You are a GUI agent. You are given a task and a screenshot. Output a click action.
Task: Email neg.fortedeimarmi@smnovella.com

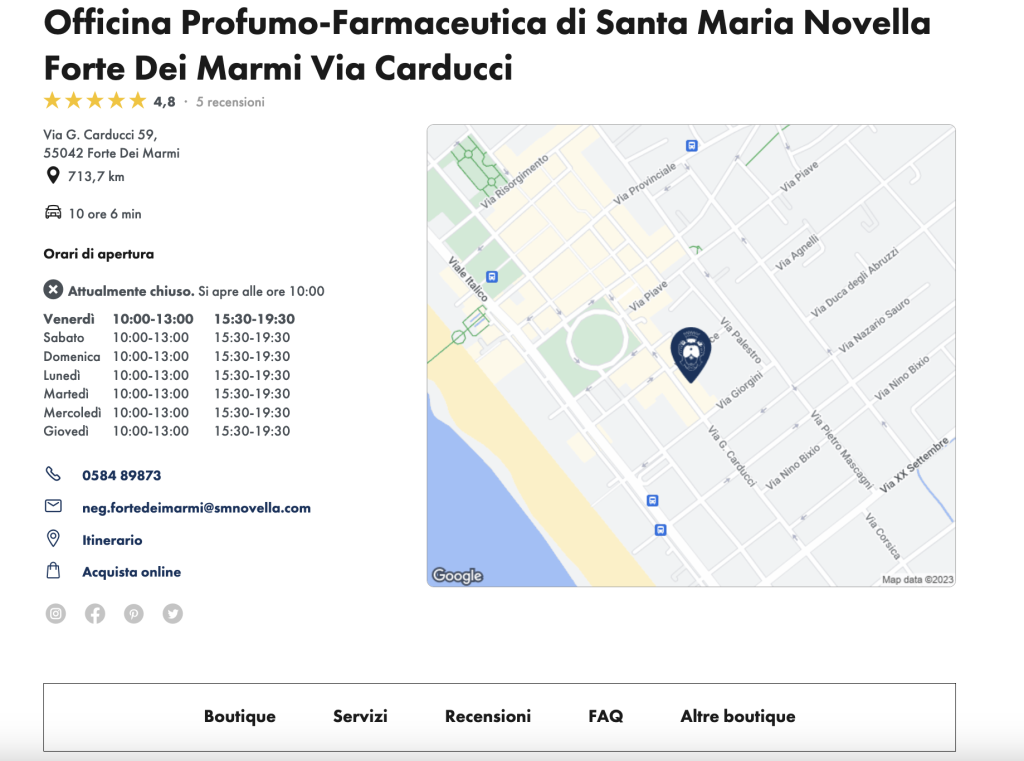(196, 508)
